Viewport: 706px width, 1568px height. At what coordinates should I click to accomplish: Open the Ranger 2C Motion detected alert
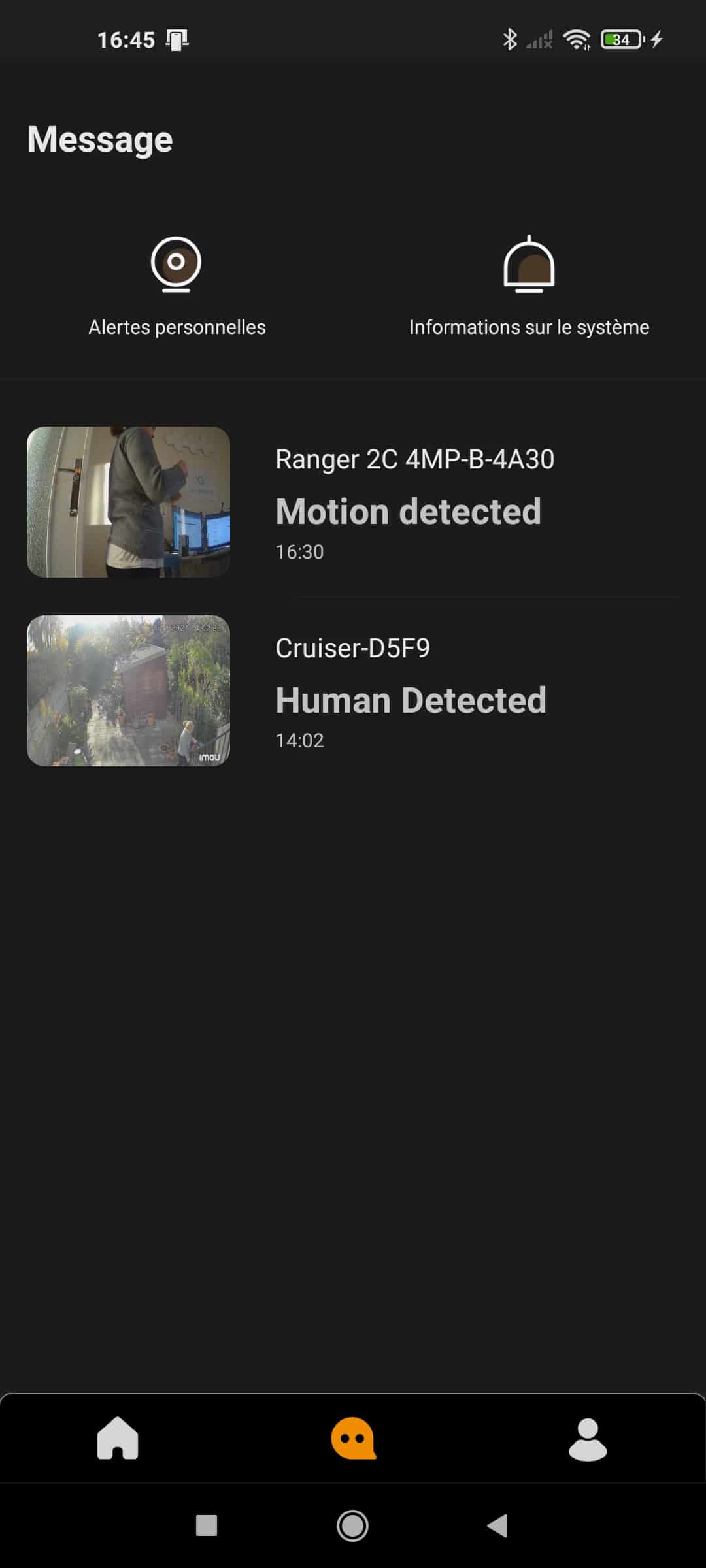(x=353, y=502)
